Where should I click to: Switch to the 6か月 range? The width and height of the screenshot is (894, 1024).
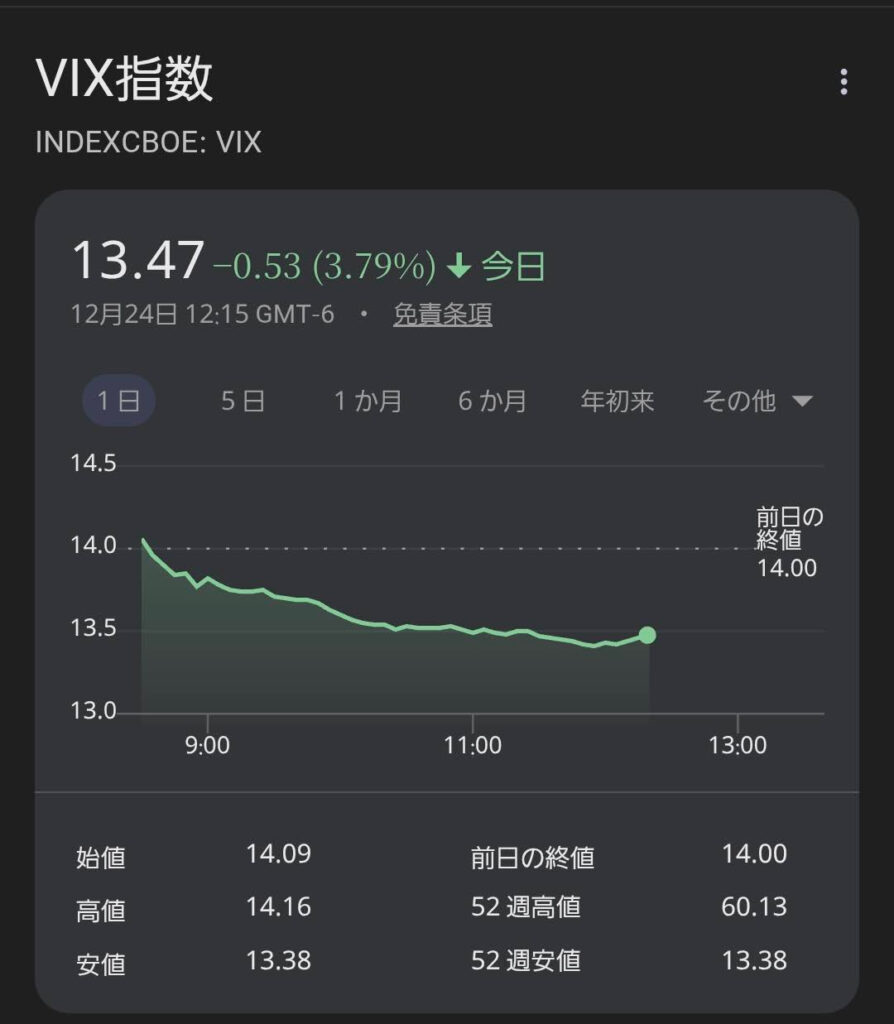point(492,401)
